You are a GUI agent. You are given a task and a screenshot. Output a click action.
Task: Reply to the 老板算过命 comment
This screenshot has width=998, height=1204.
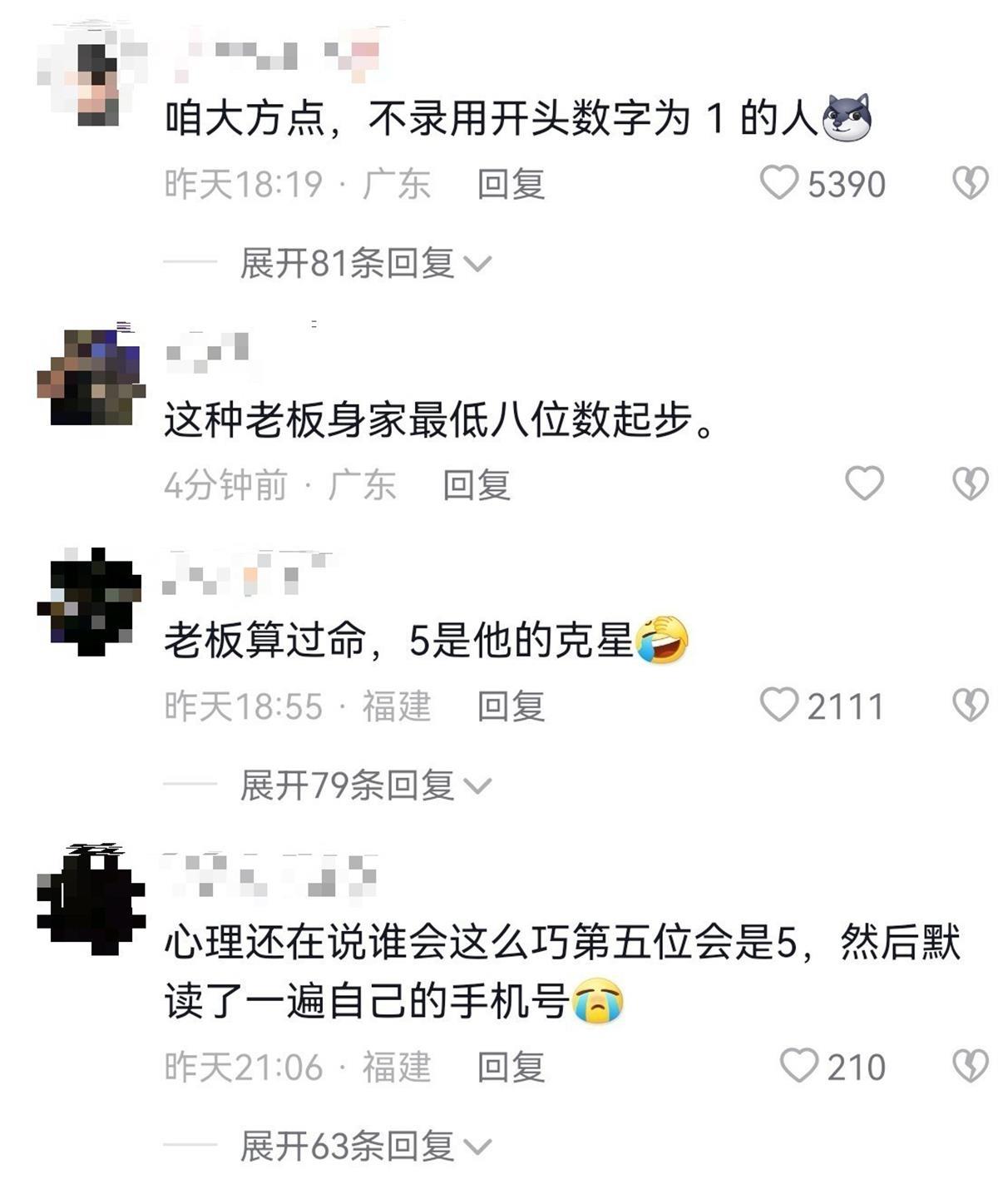tap(511, 706)
